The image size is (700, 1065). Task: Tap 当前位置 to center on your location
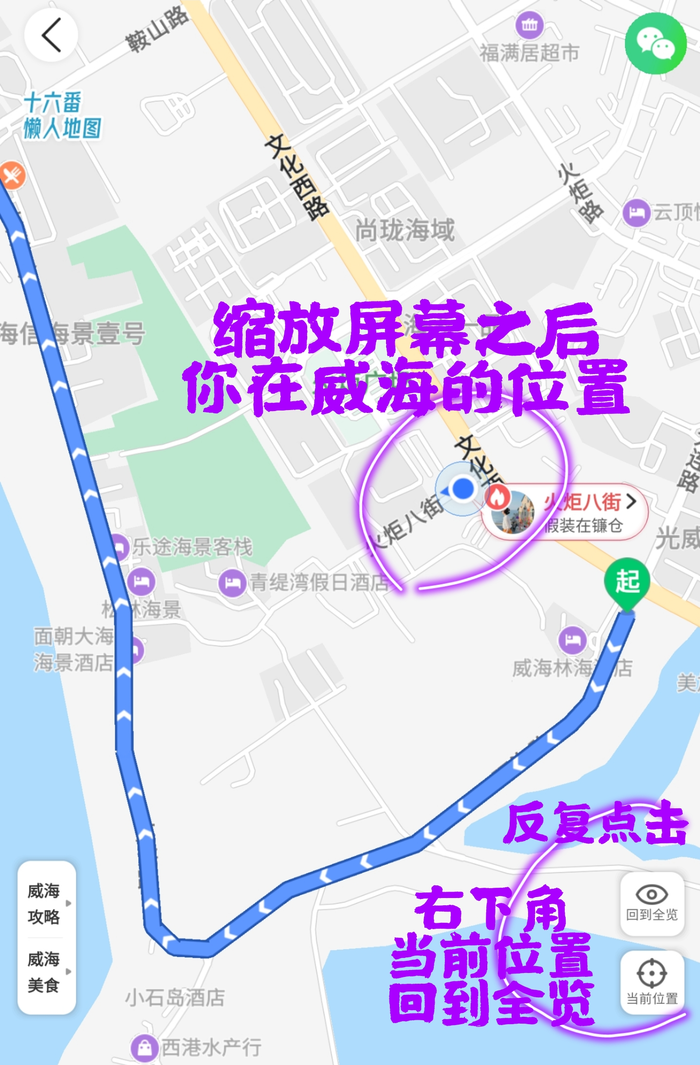pos(652,981)
